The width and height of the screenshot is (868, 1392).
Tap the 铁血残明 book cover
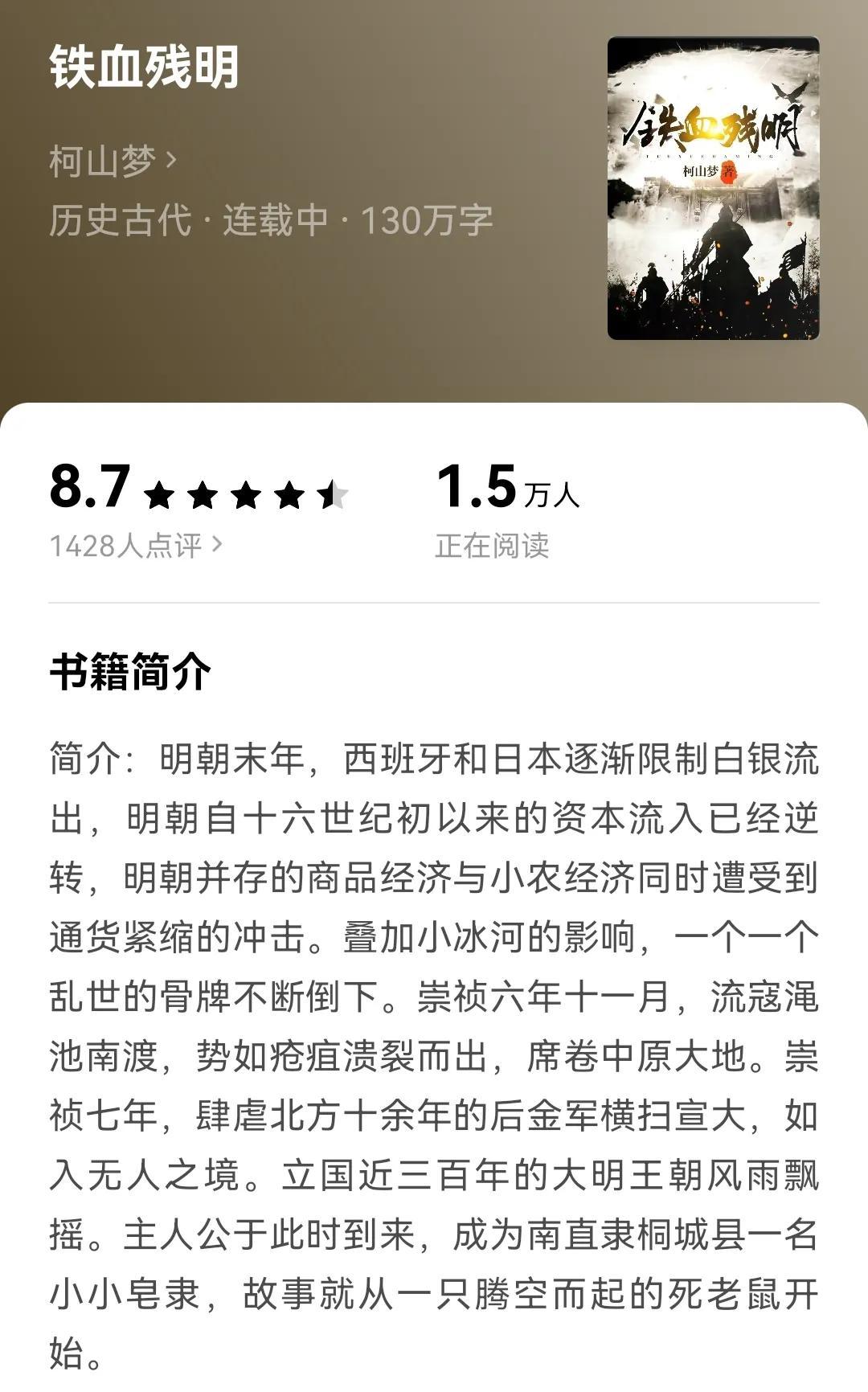(713, 189)
